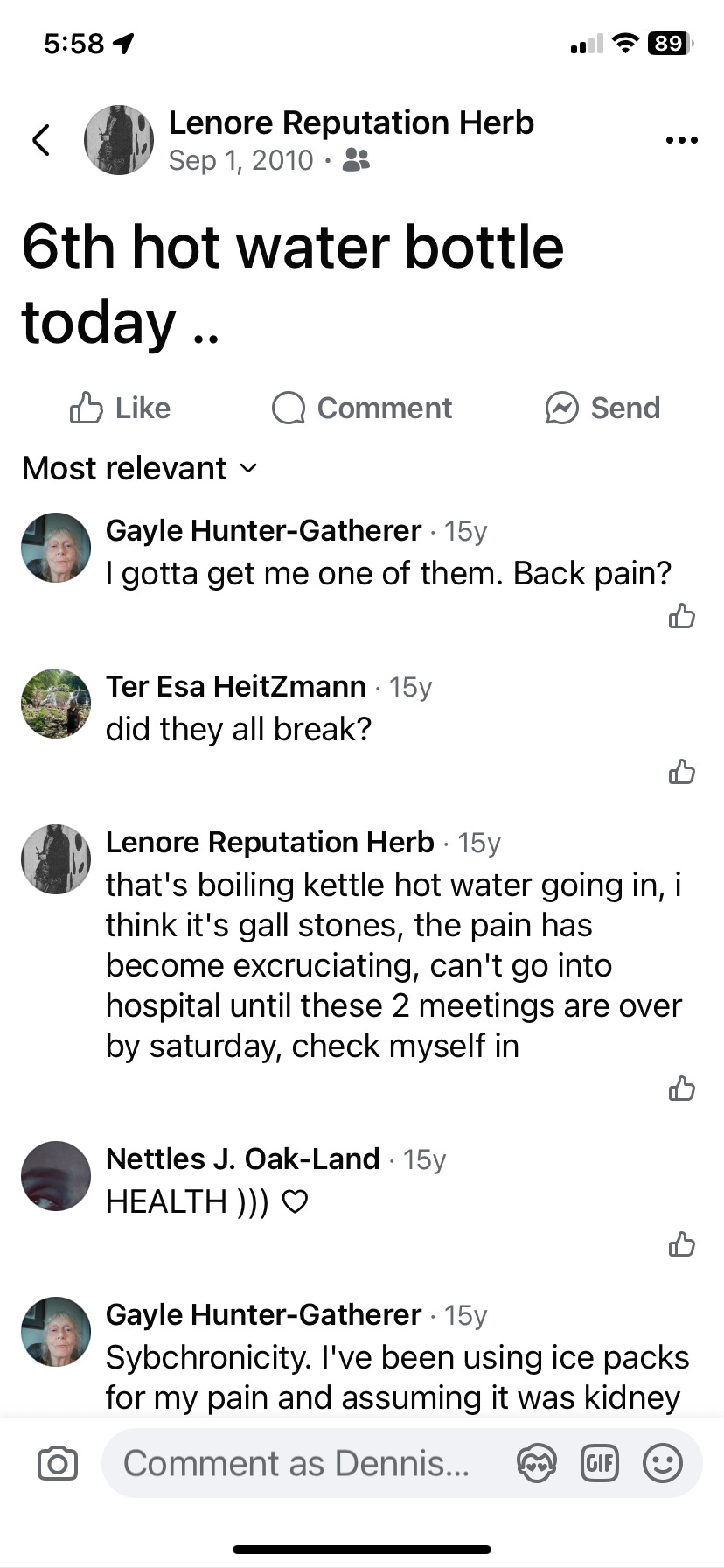The height and width of the screenshot is (1568, 724).
Task: View Gayle Hunter-Gatherer's profile from Sybchronicity comment
Action: (x=263, y=1315)
